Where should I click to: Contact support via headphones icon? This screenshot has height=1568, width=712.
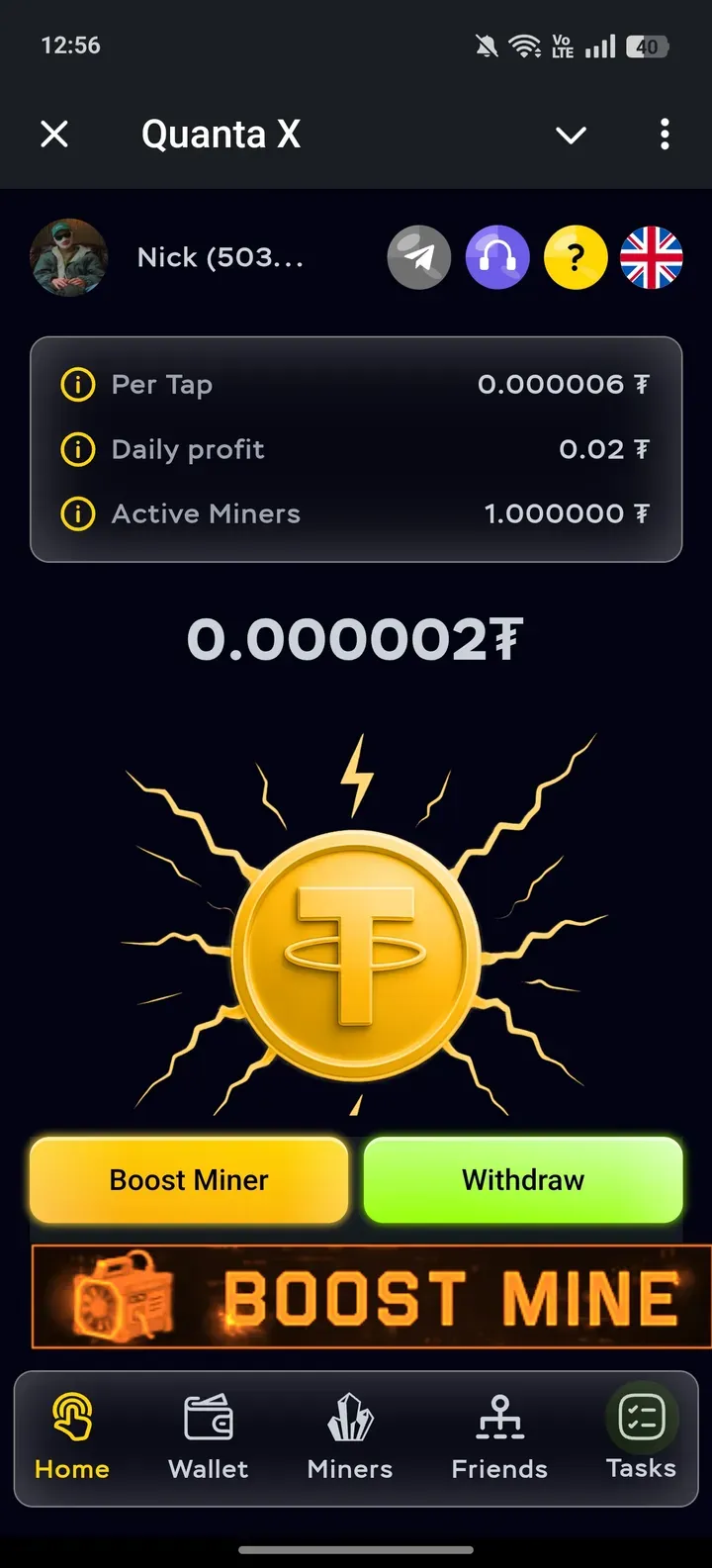pos(497,258)
